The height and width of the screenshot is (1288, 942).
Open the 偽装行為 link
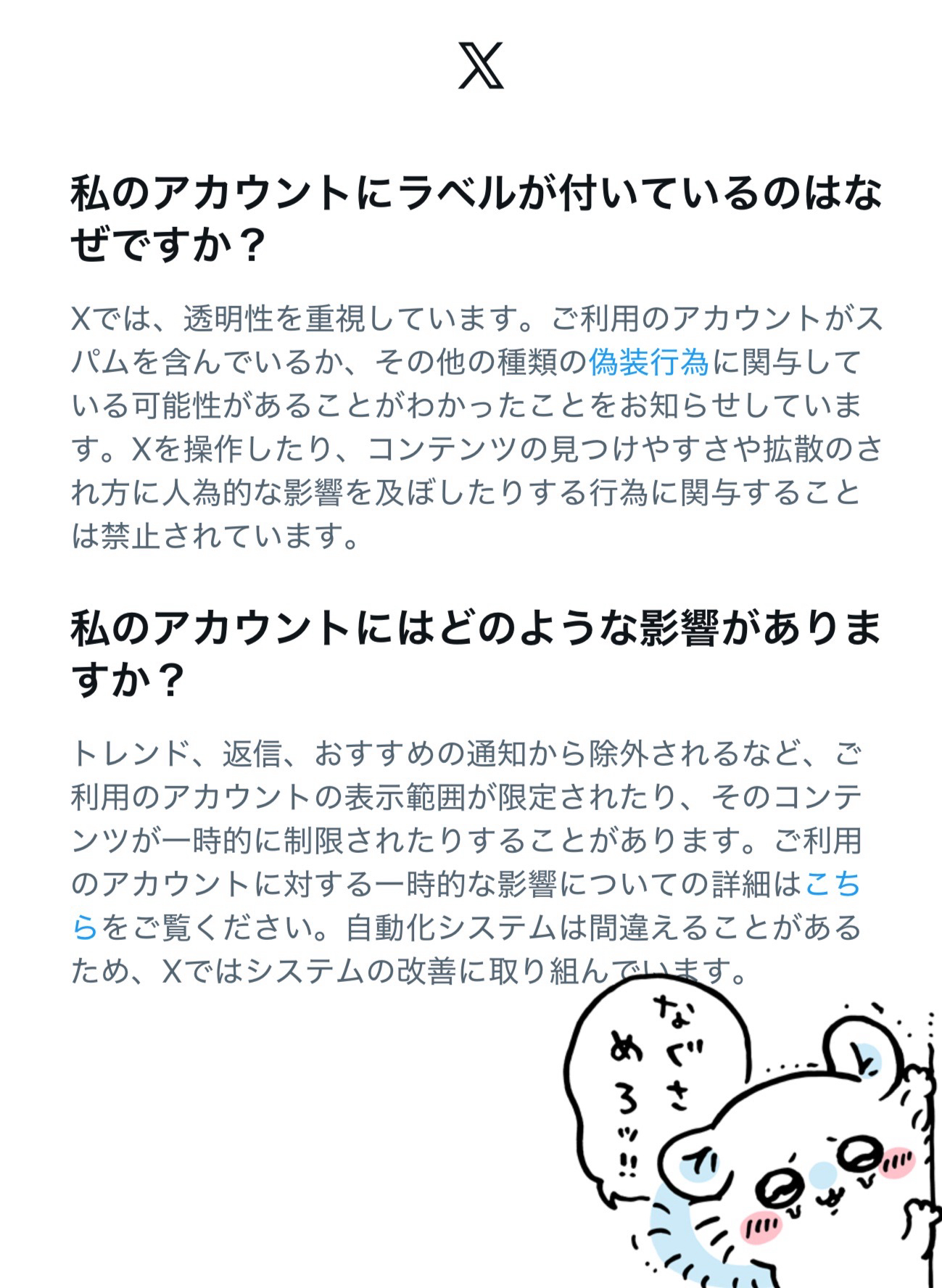click(x=648, y=362)
